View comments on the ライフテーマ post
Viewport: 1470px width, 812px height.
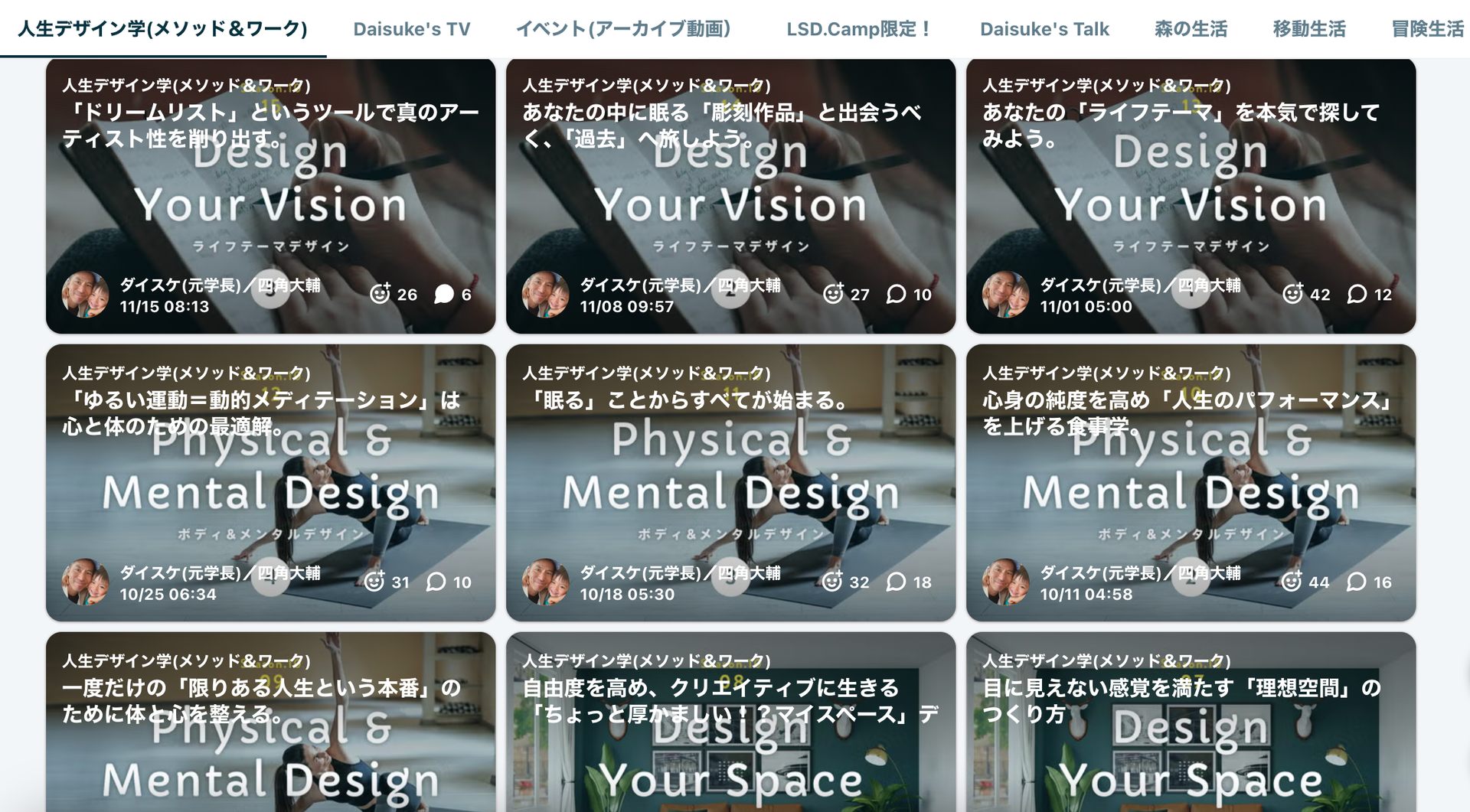1357,294
